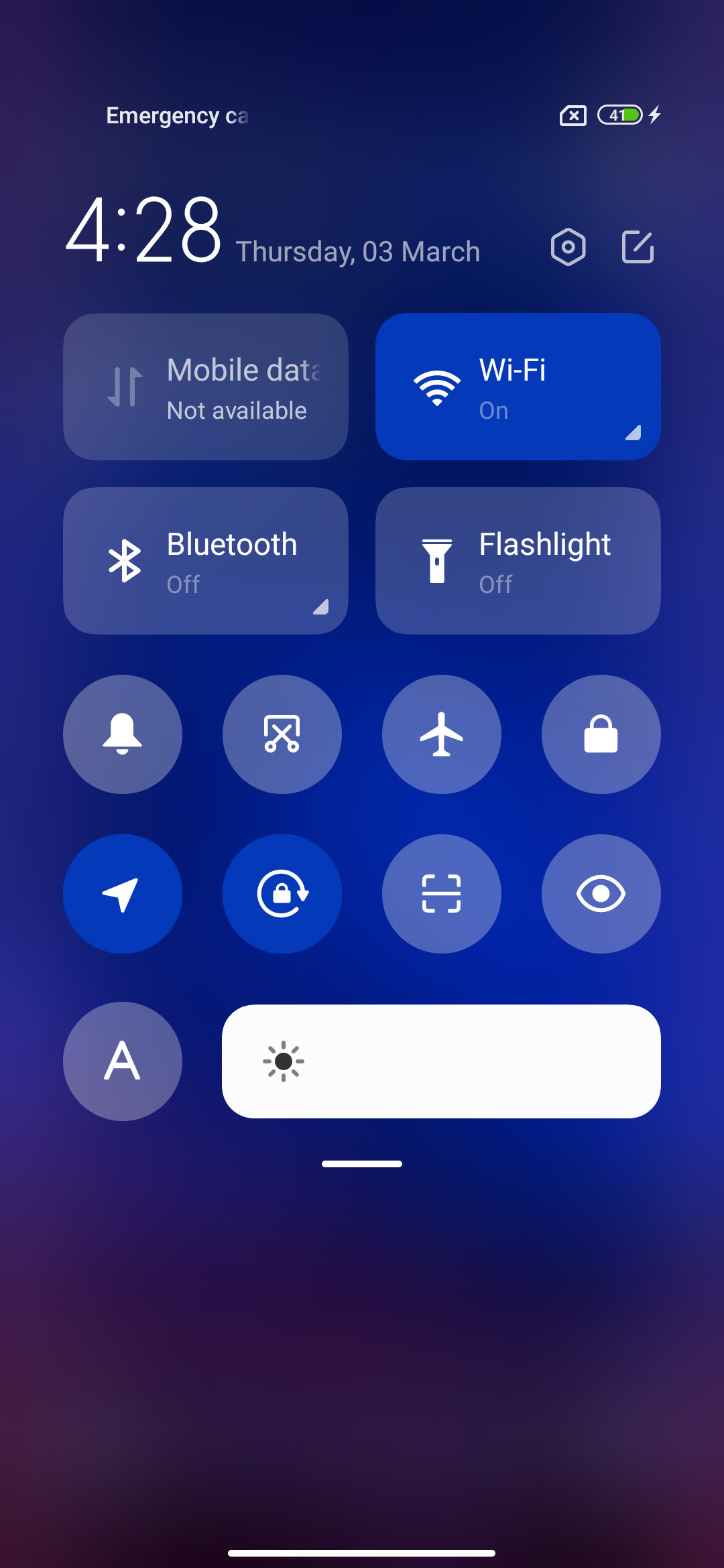Toggle auto brightness A button
Screen dimensions: 724x1568
123,1061
